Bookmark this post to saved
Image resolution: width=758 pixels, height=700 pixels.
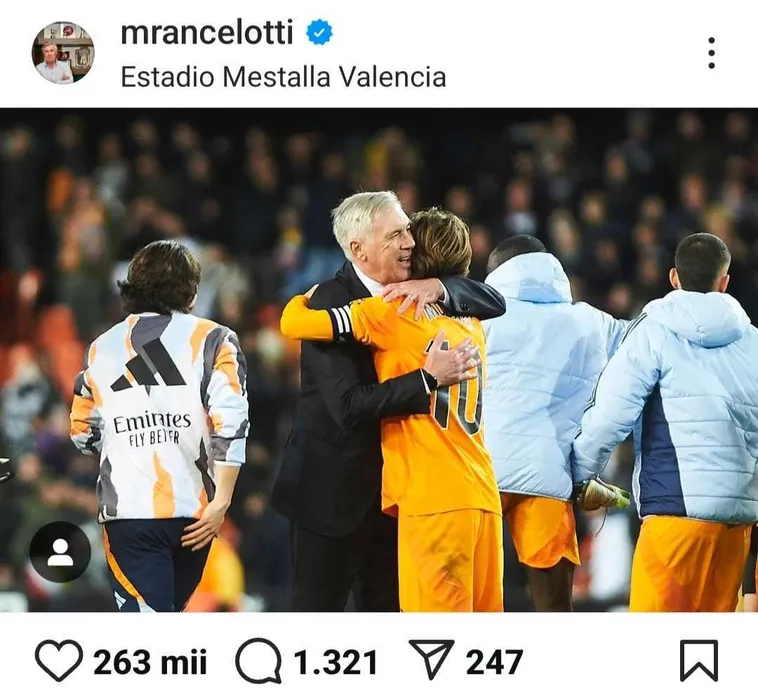click(x=698, y=661)
